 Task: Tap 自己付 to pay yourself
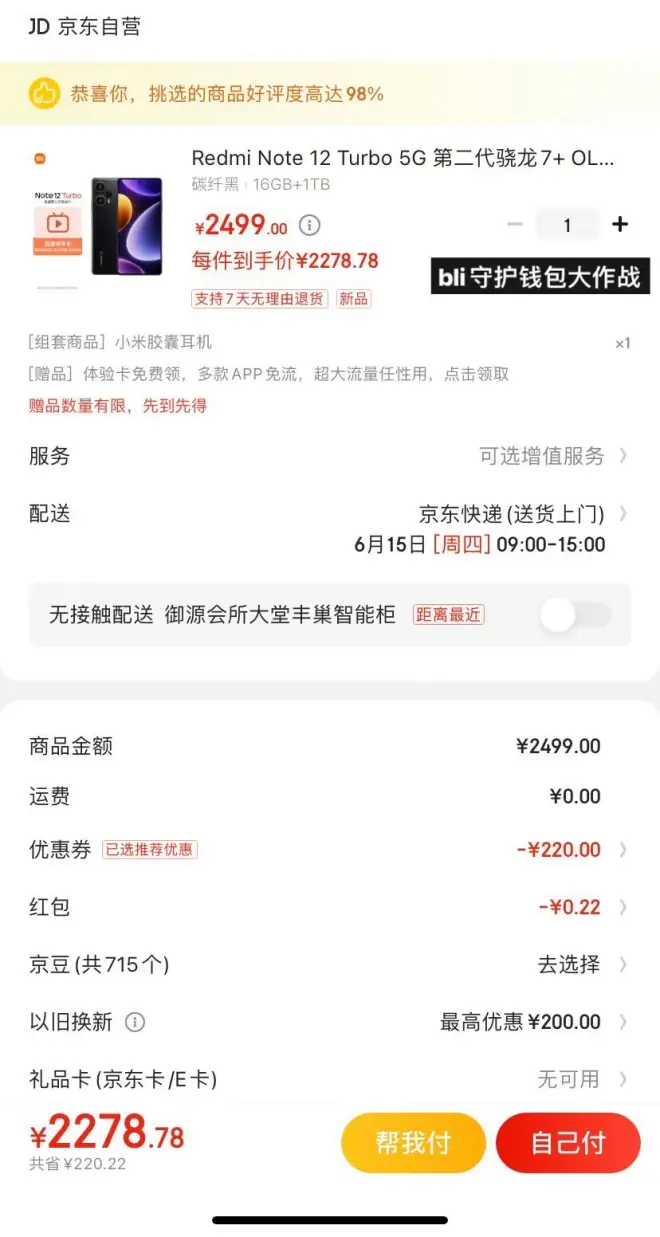(x=568, y=1142)
